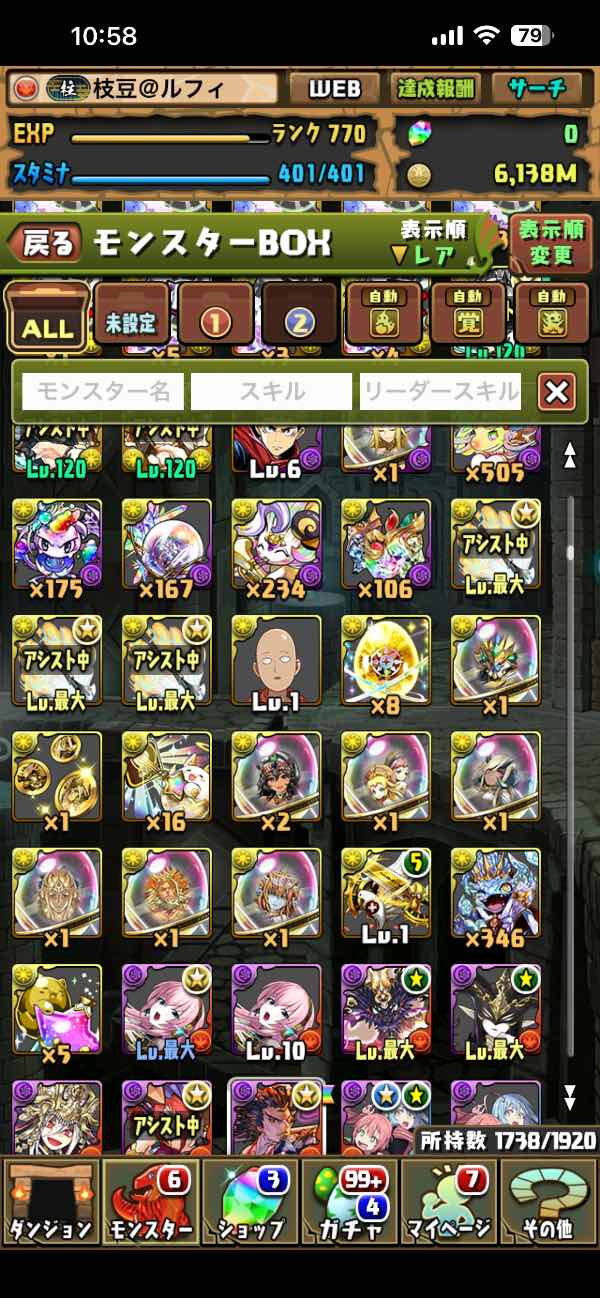Select the ALL box tab
This screenshot has height=1298, width=600.
tap(46, 316)
